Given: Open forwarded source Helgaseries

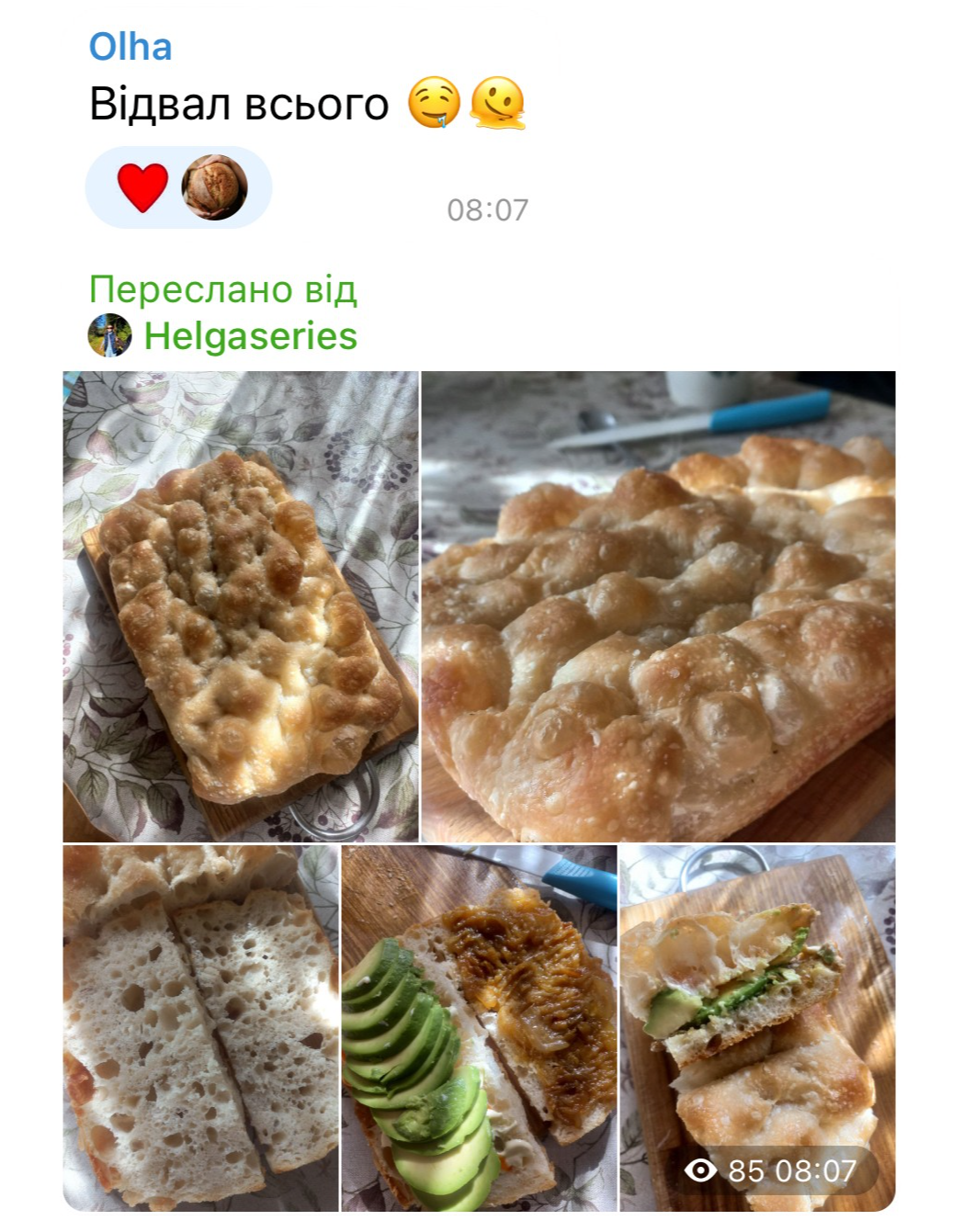Looking at the screenshot, I should pos(250,336).
